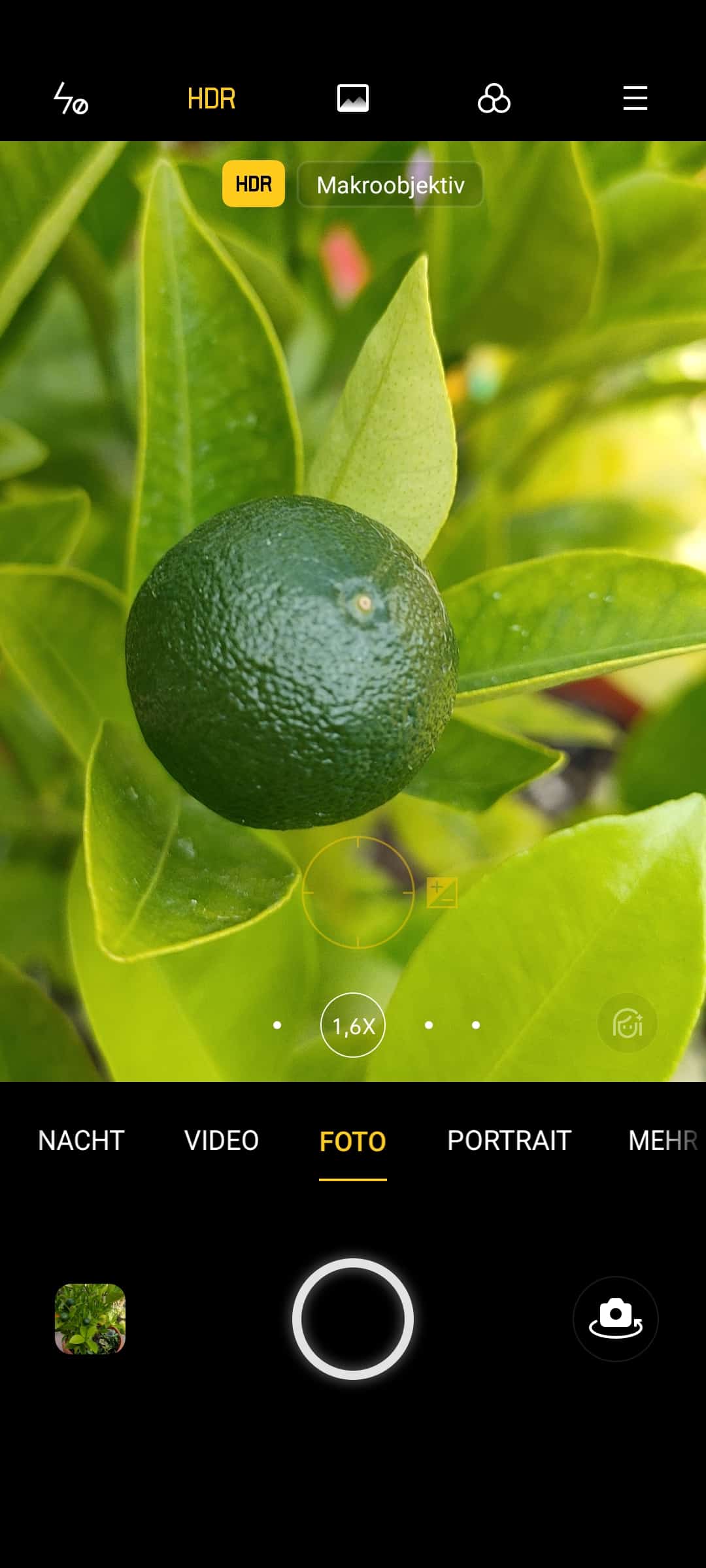The height and width of the screenshot is (1568, 706).
Task: Toggle the AI beautification icon
Action: tap(628, 1024)
